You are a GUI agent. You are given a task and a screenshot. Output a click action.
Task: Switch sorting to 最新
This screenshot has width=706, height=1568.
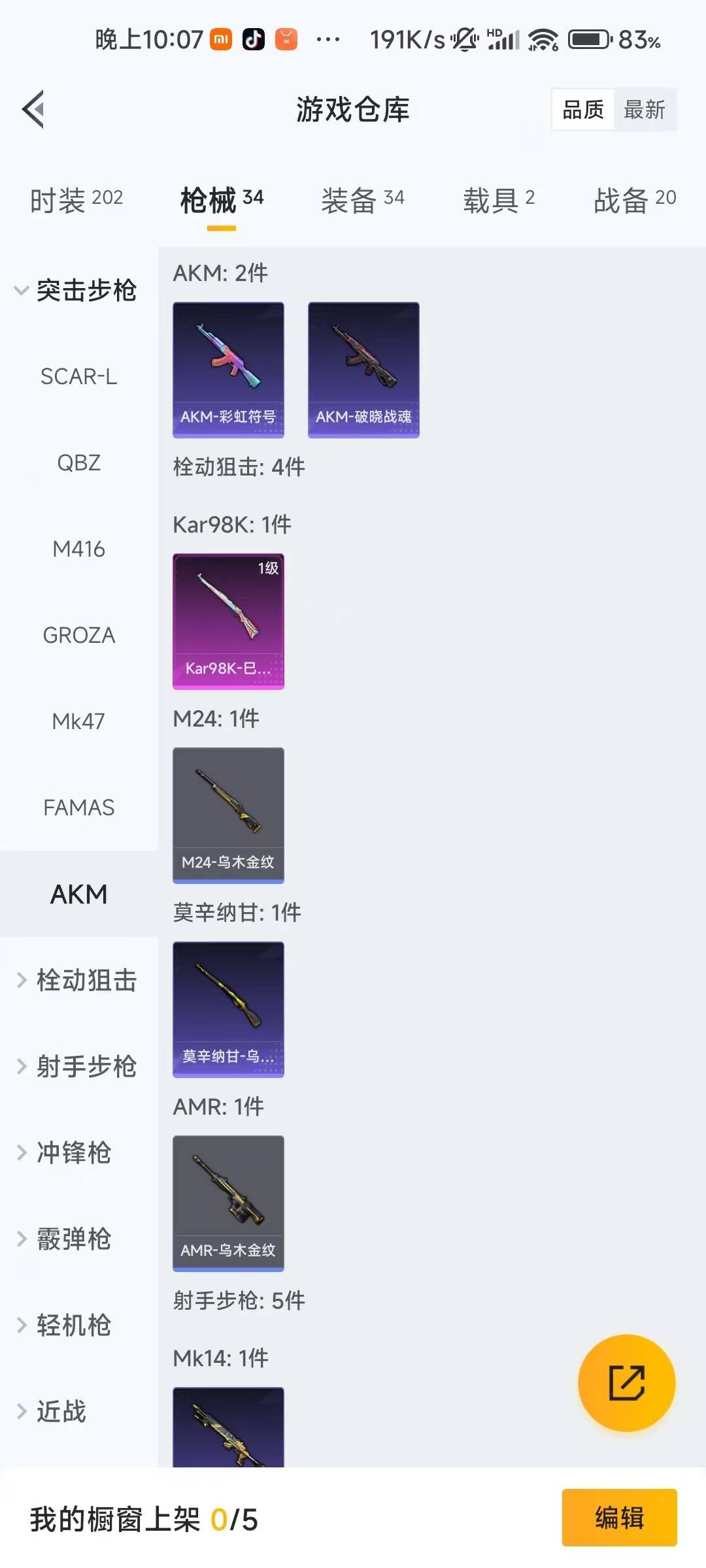click(645, 110)
